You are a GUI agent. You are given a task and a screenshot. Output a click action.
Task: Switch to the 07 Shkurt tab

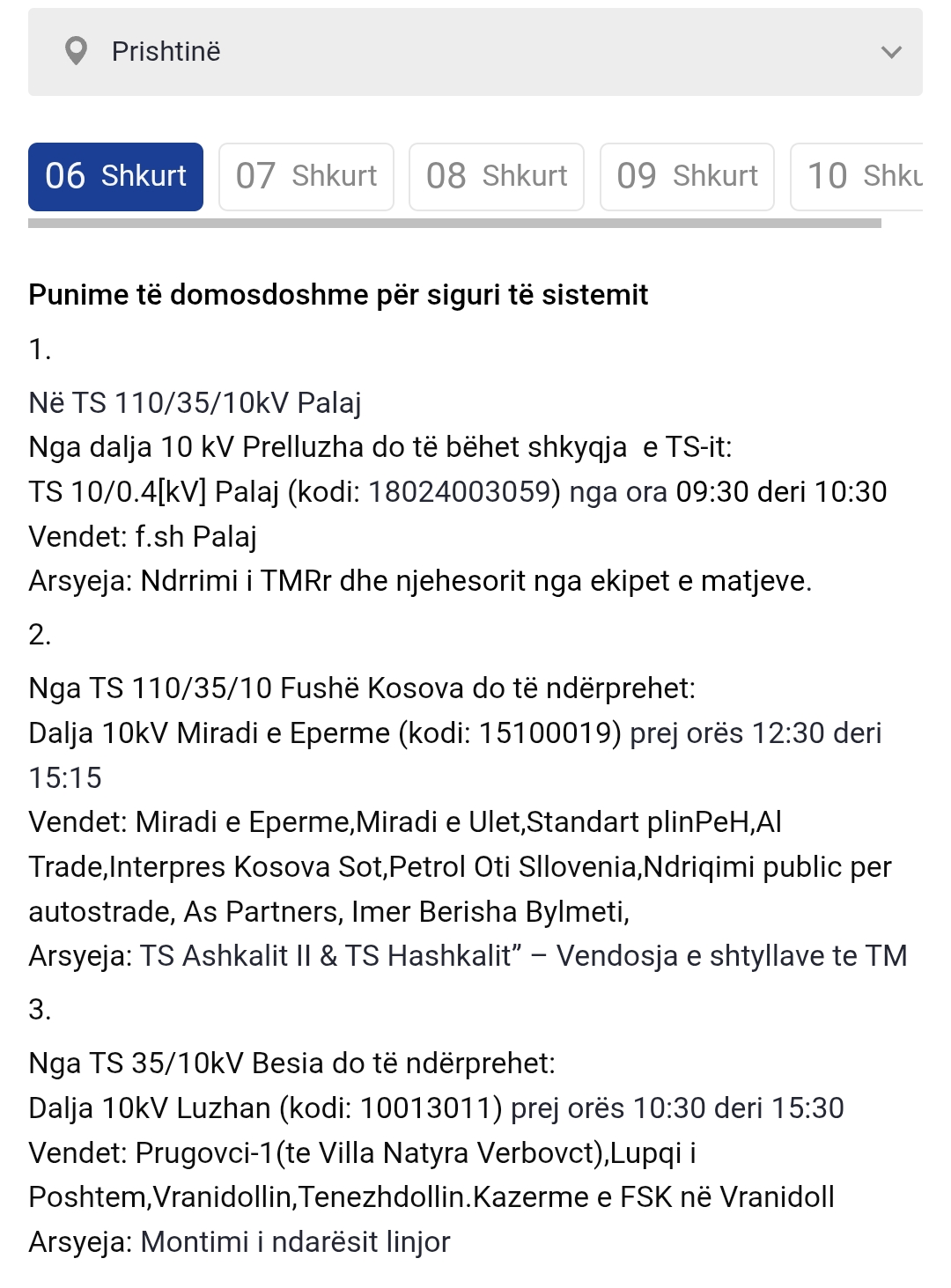[306, 176]
